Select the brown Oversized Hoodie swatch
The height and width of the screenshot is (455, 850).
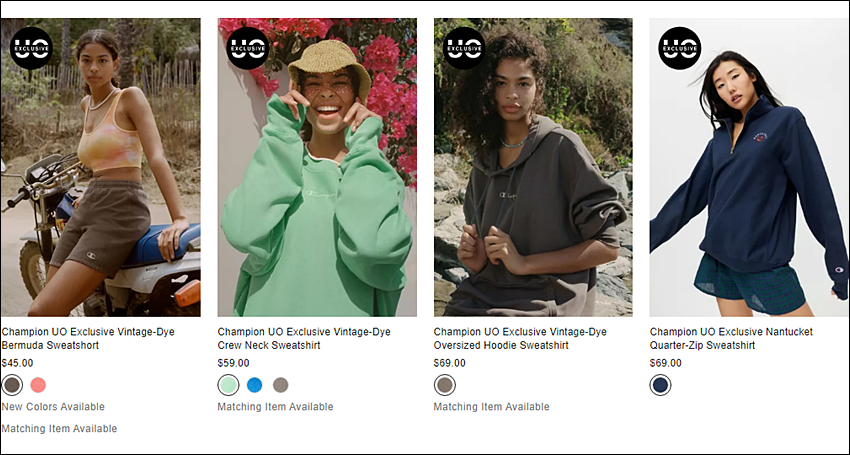444,385
